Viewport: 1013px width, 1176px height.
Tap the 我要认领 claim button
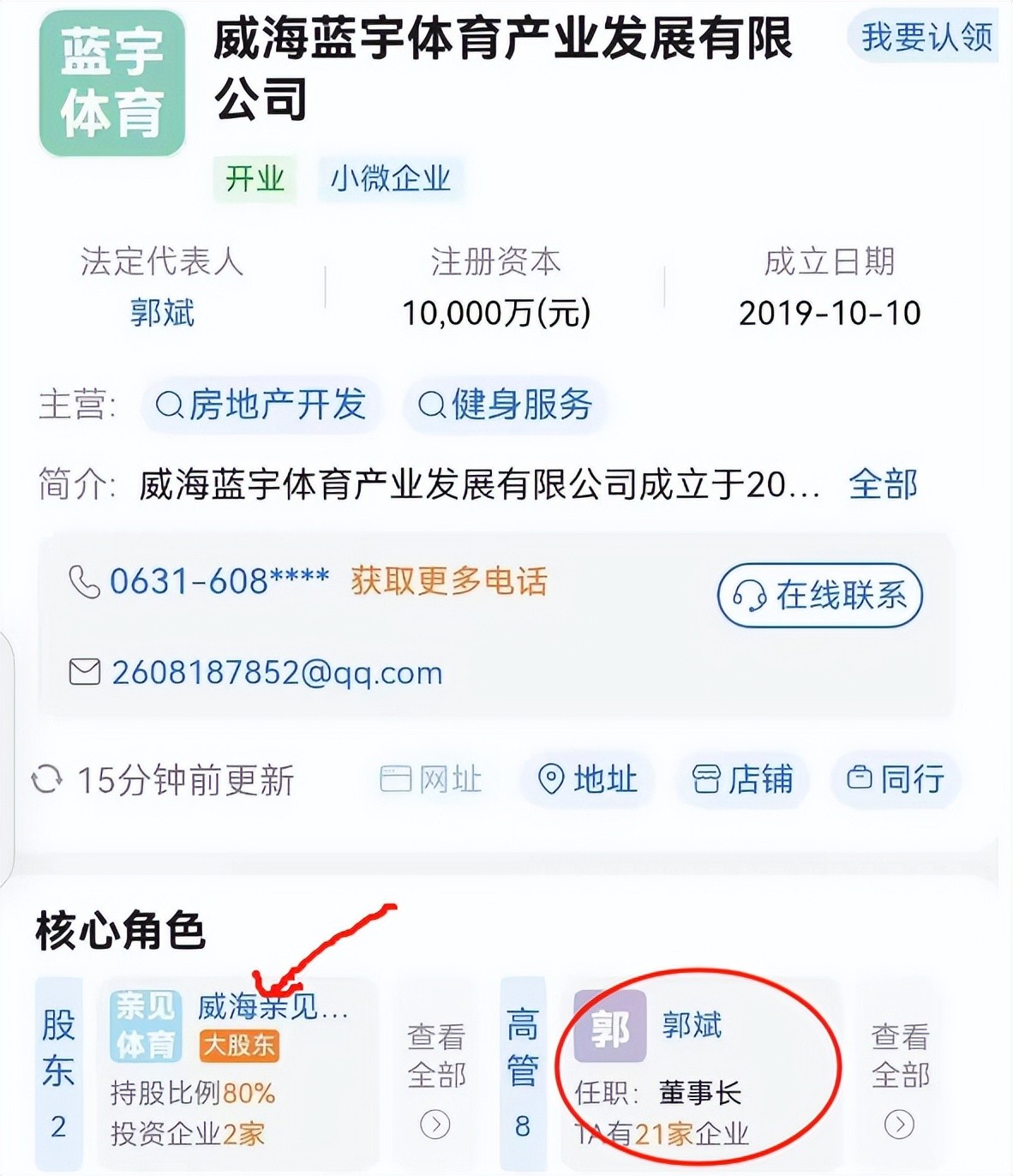[x=926, y=38]
